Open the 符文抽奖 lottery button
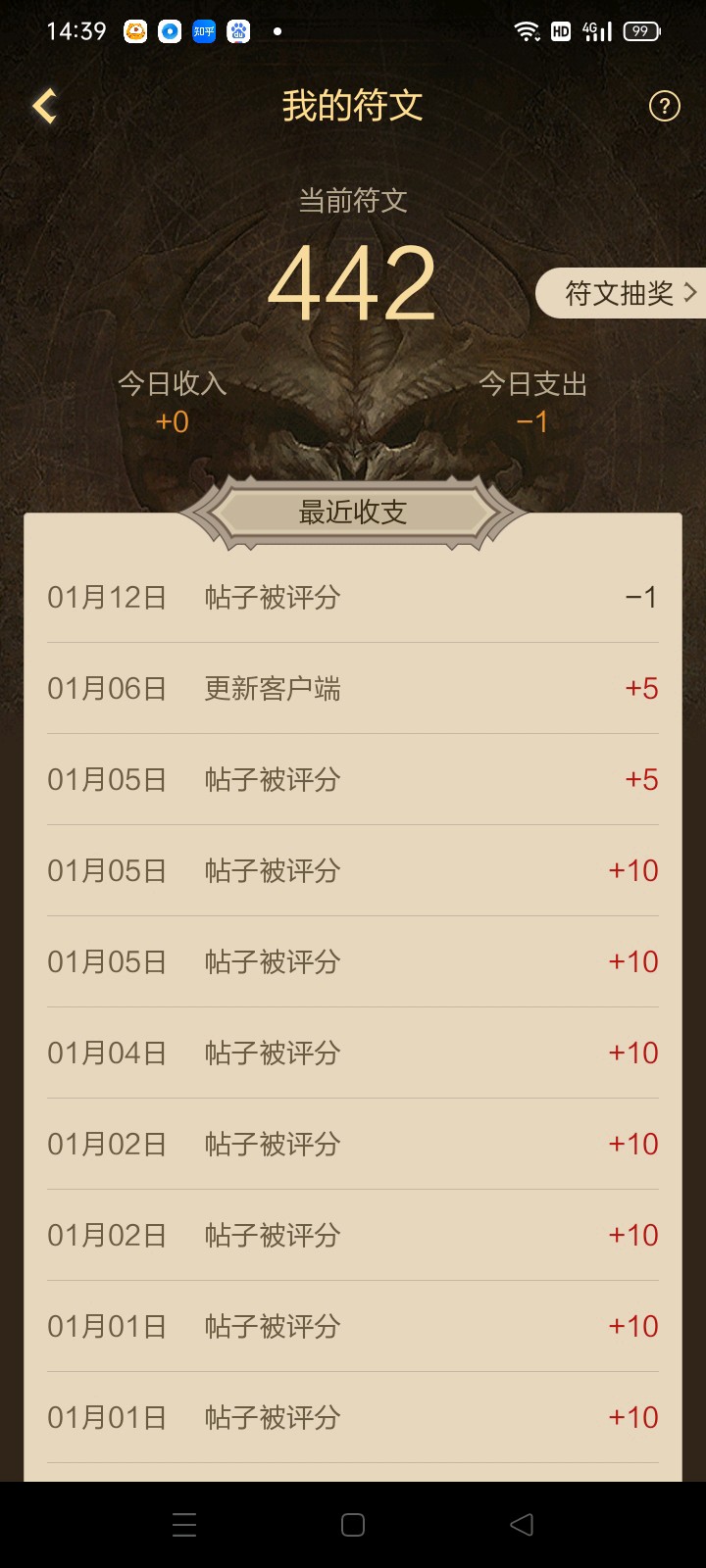The height and width of the screenshot is (1568, 706). (624, 293)
